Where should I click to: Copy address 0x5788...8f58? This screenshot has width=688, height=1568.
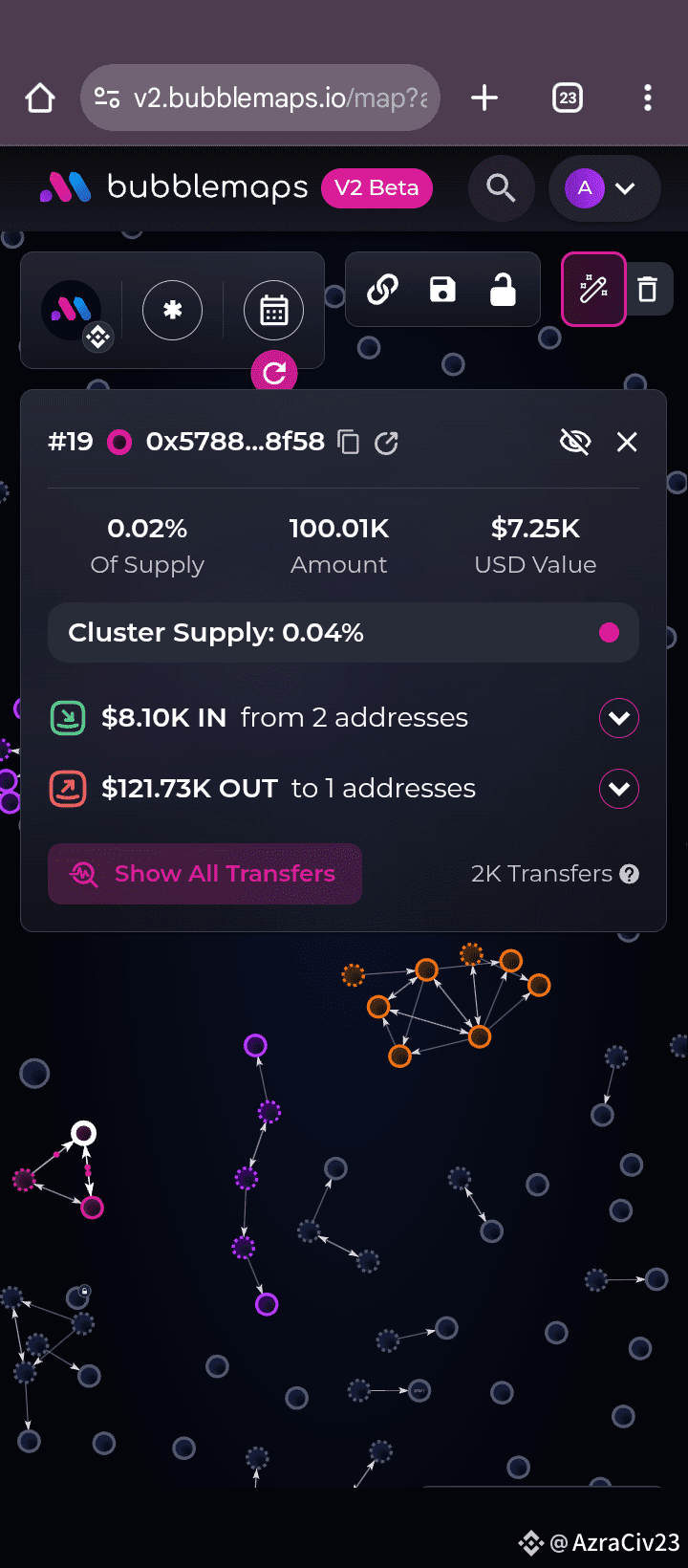click(x=350, y=442)
